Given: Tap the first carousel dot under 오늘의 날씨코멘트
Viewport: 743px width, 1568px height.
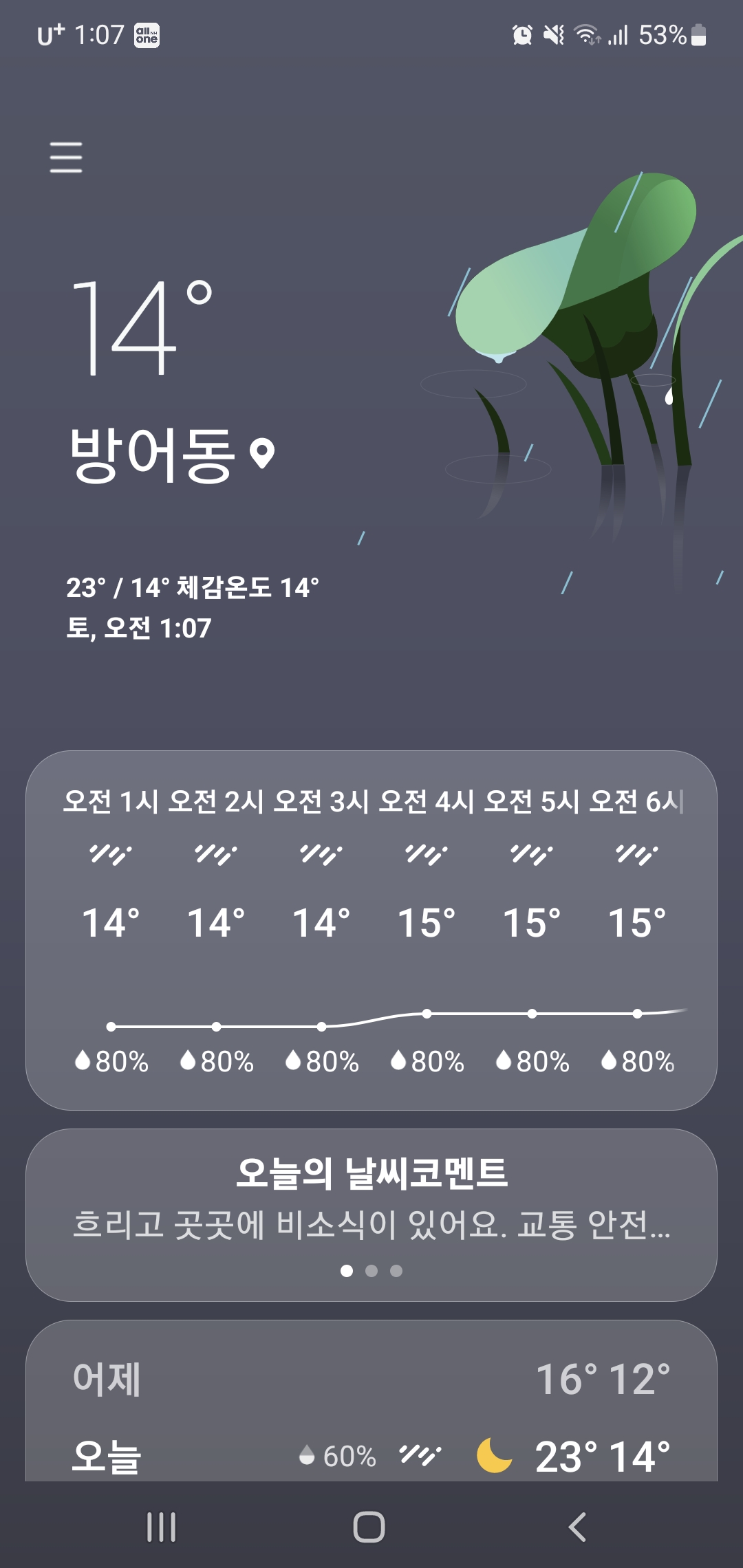Looking at the screenshot, I should 346,1270.
